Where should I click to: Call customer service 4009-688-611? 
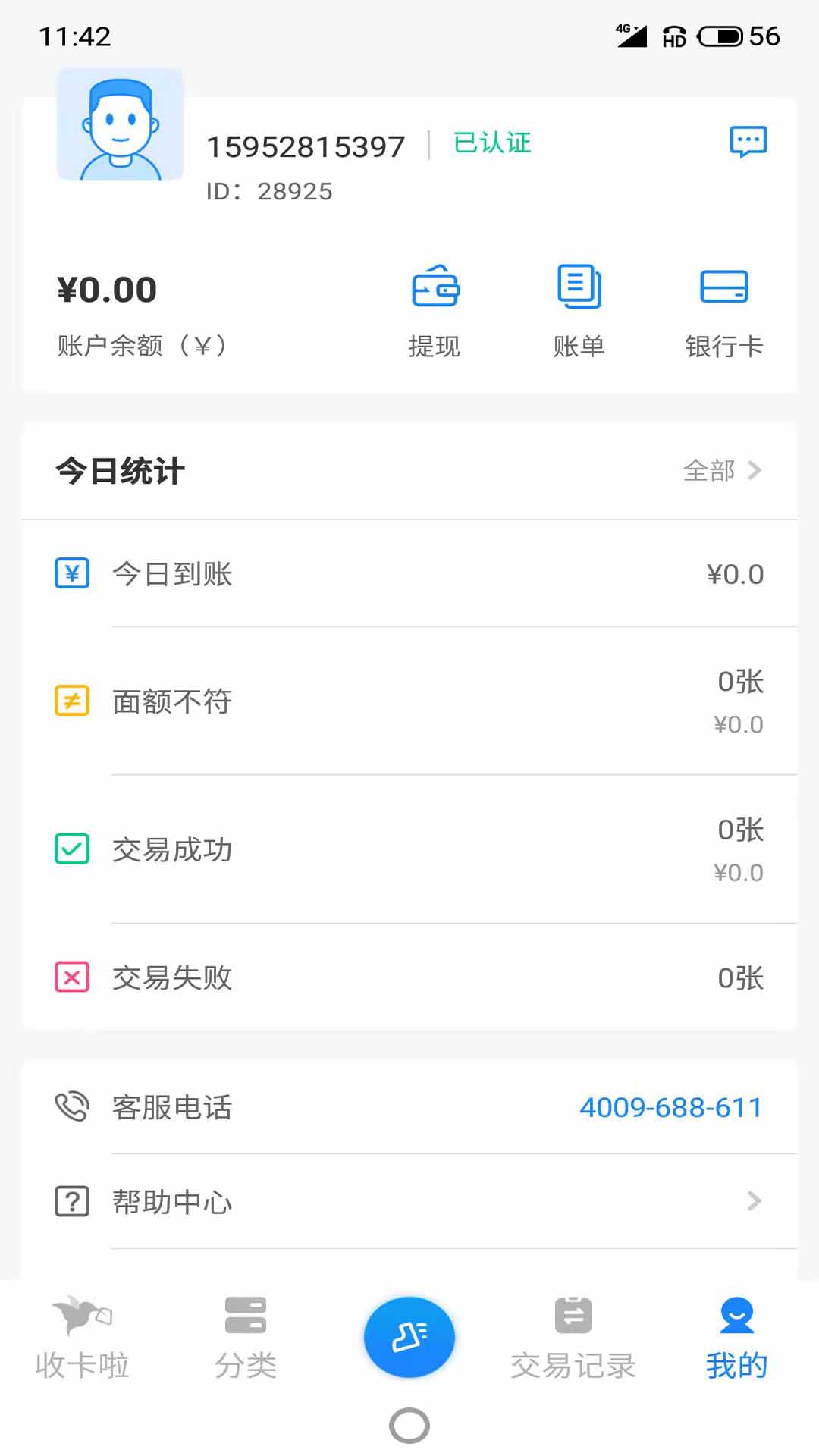[670, 1108]
